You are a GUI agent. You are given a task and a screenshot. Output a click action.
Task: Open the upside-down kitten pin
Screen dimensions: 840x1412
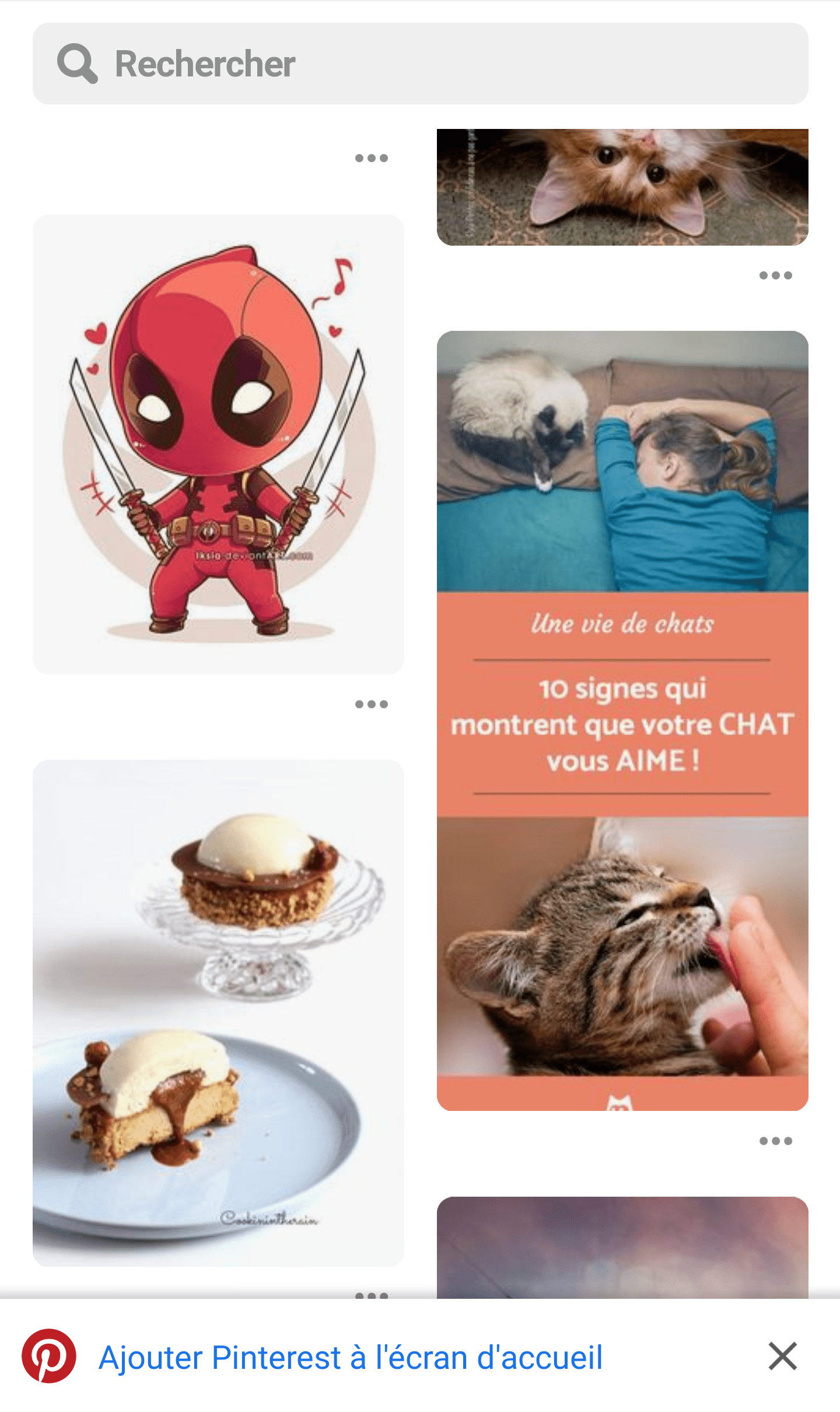point(622,187)
